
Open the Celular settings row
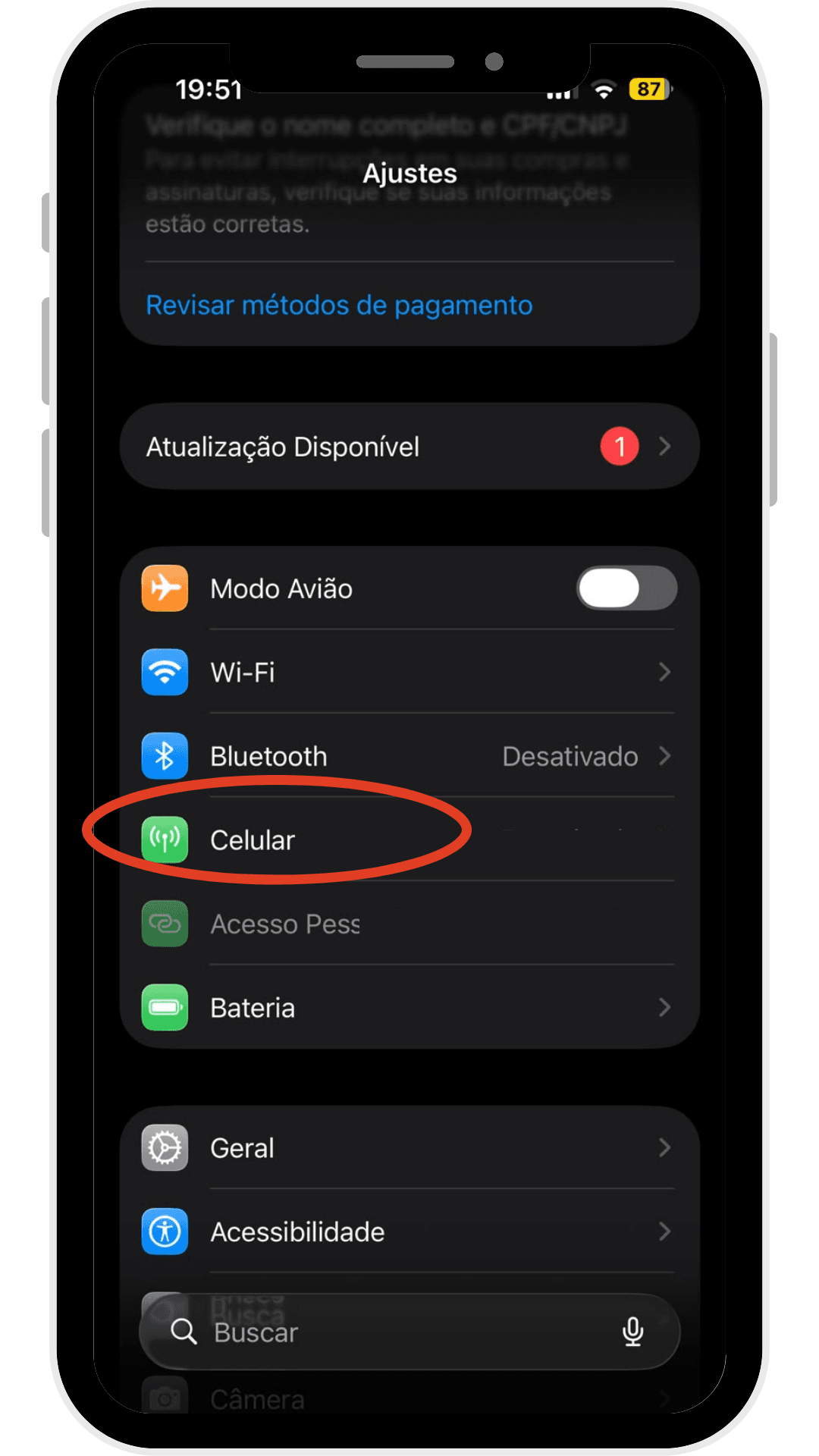(409, 840)
